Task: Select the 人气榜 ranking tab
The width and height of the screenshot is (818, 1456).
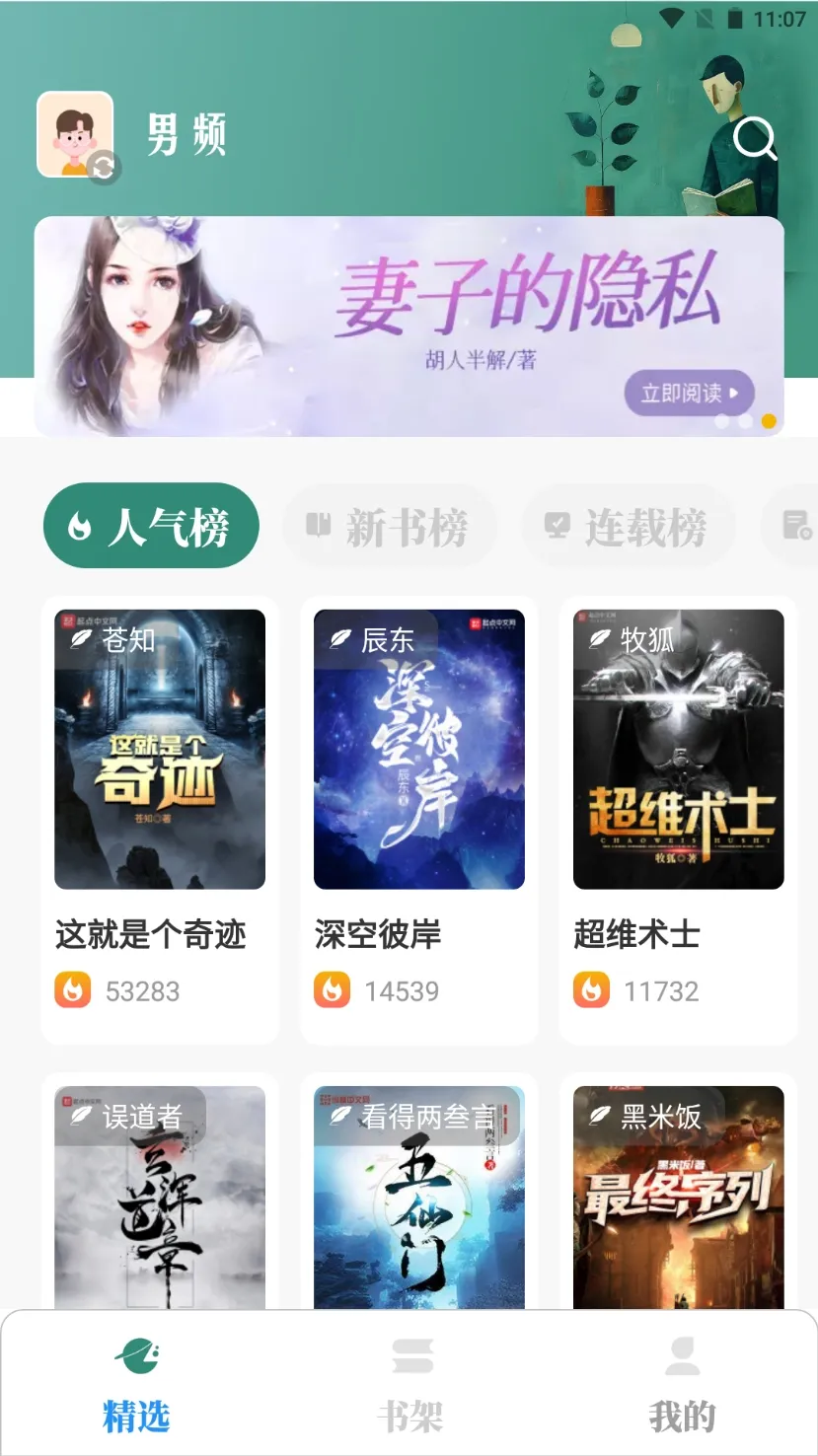Action: point(151,526)
